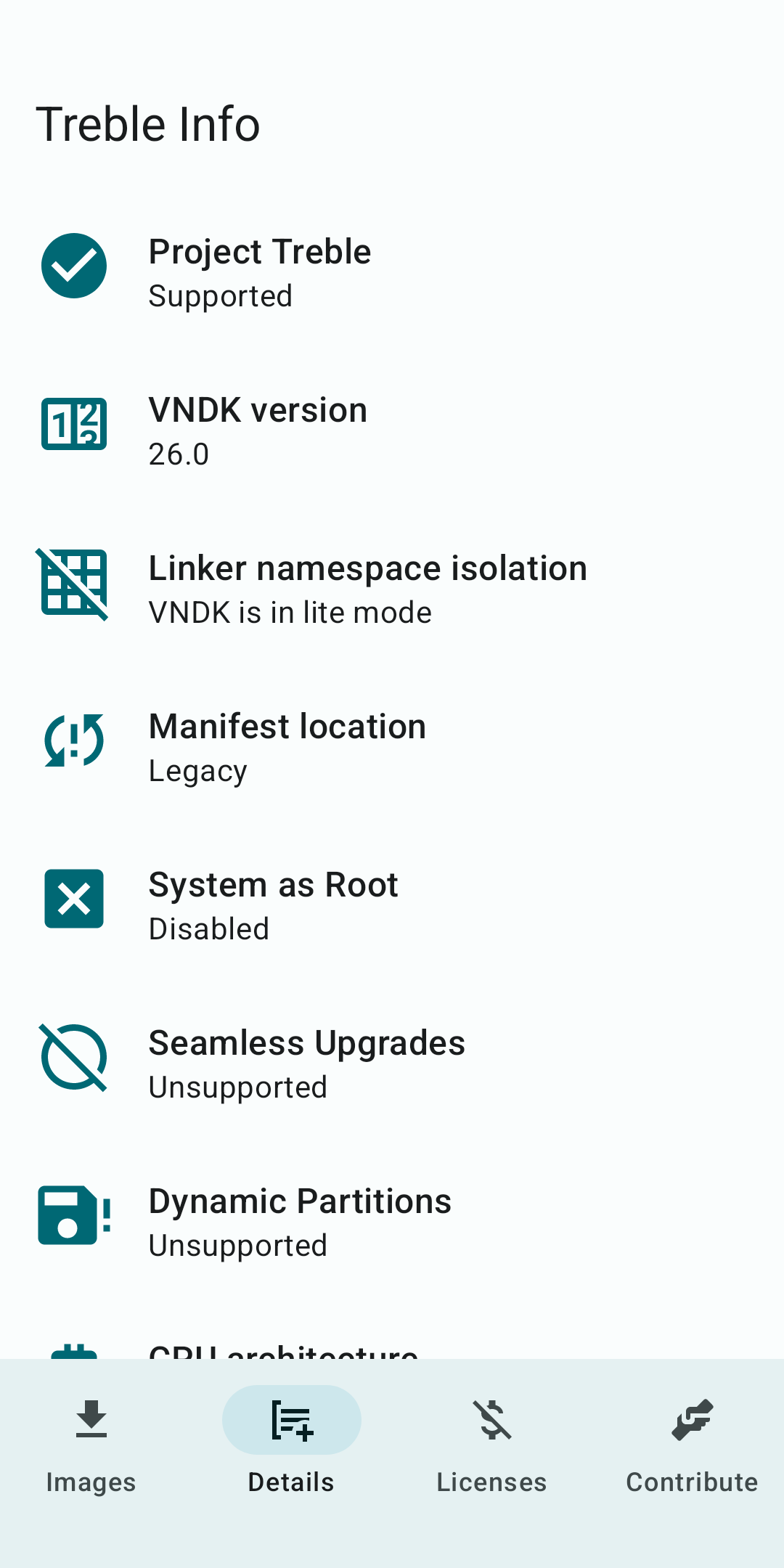The image size is (784, 1568).
Task: View the Manifest location entry
Action: tap(392, 747)
